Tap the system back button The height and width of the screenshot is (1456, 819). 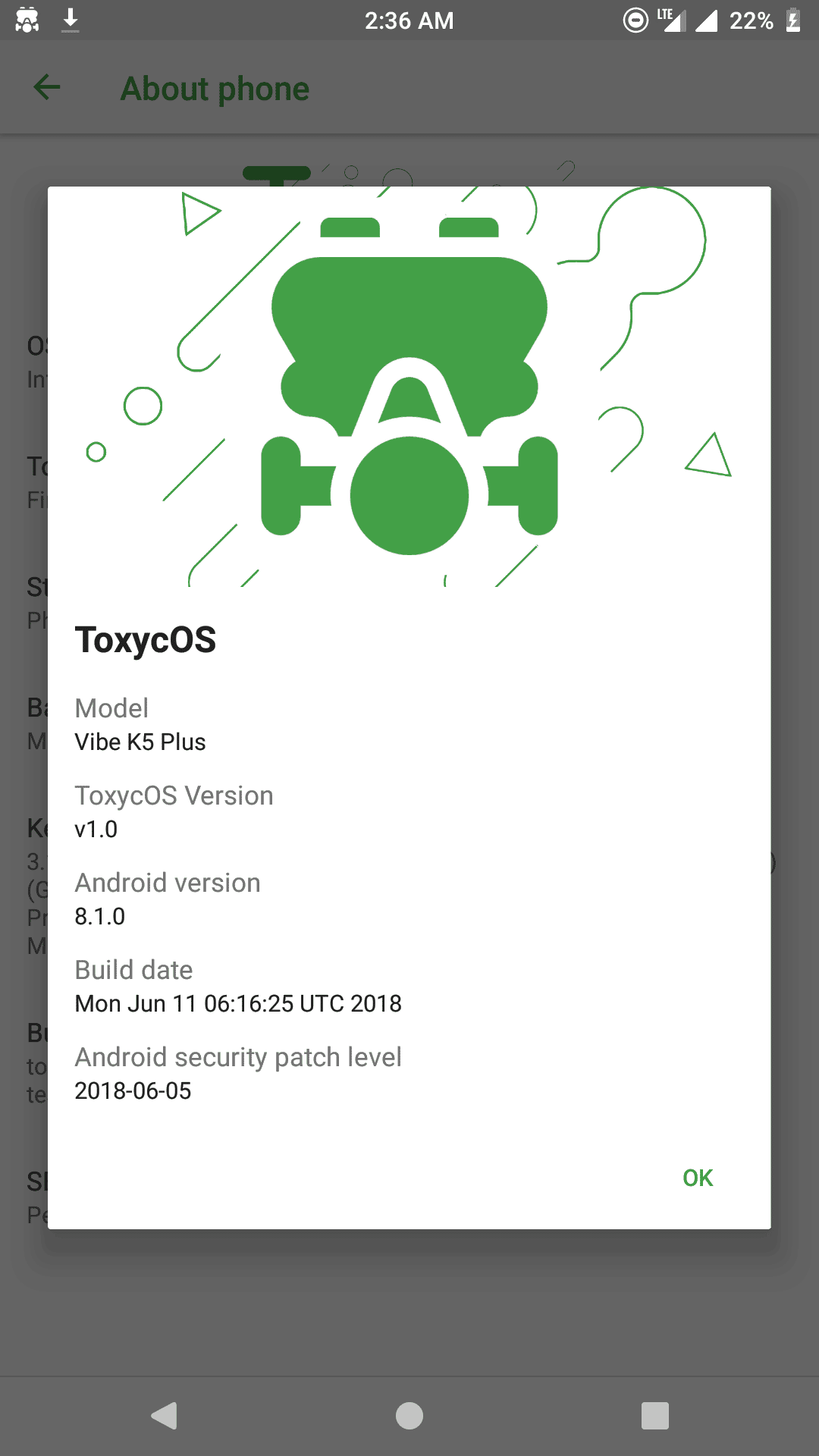(x=164, y=1416)
